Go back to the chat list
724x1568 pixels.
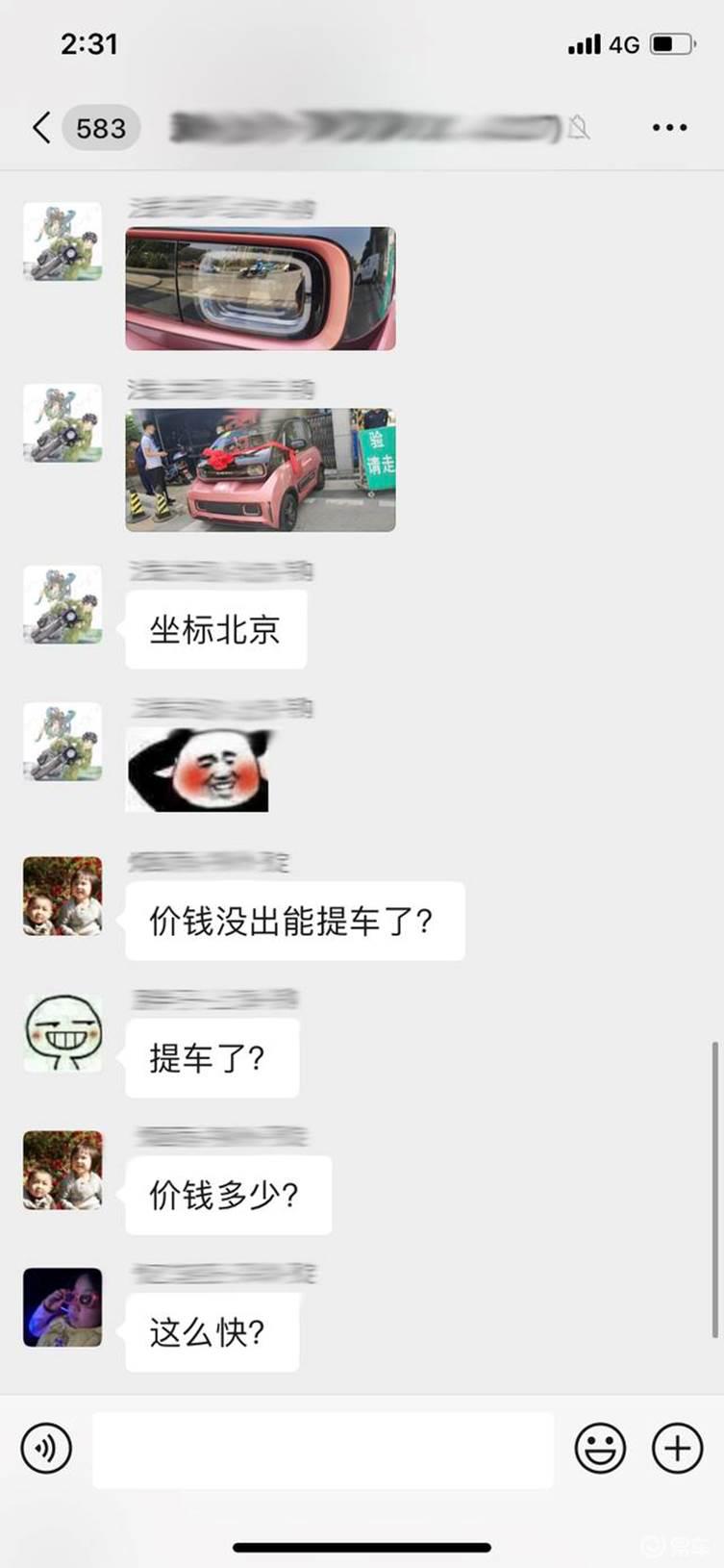coord(41,127)
